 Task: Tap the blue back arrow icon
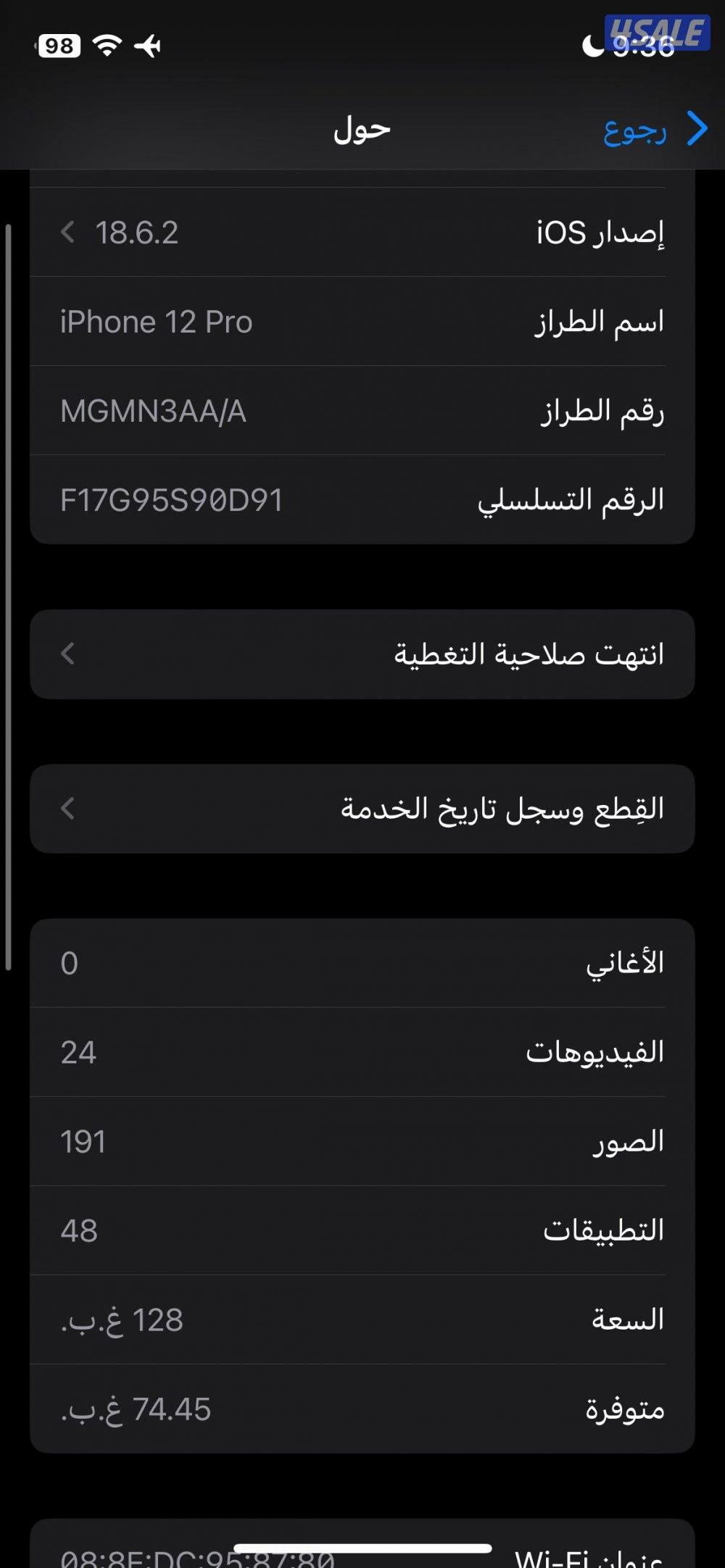(697, 128)
